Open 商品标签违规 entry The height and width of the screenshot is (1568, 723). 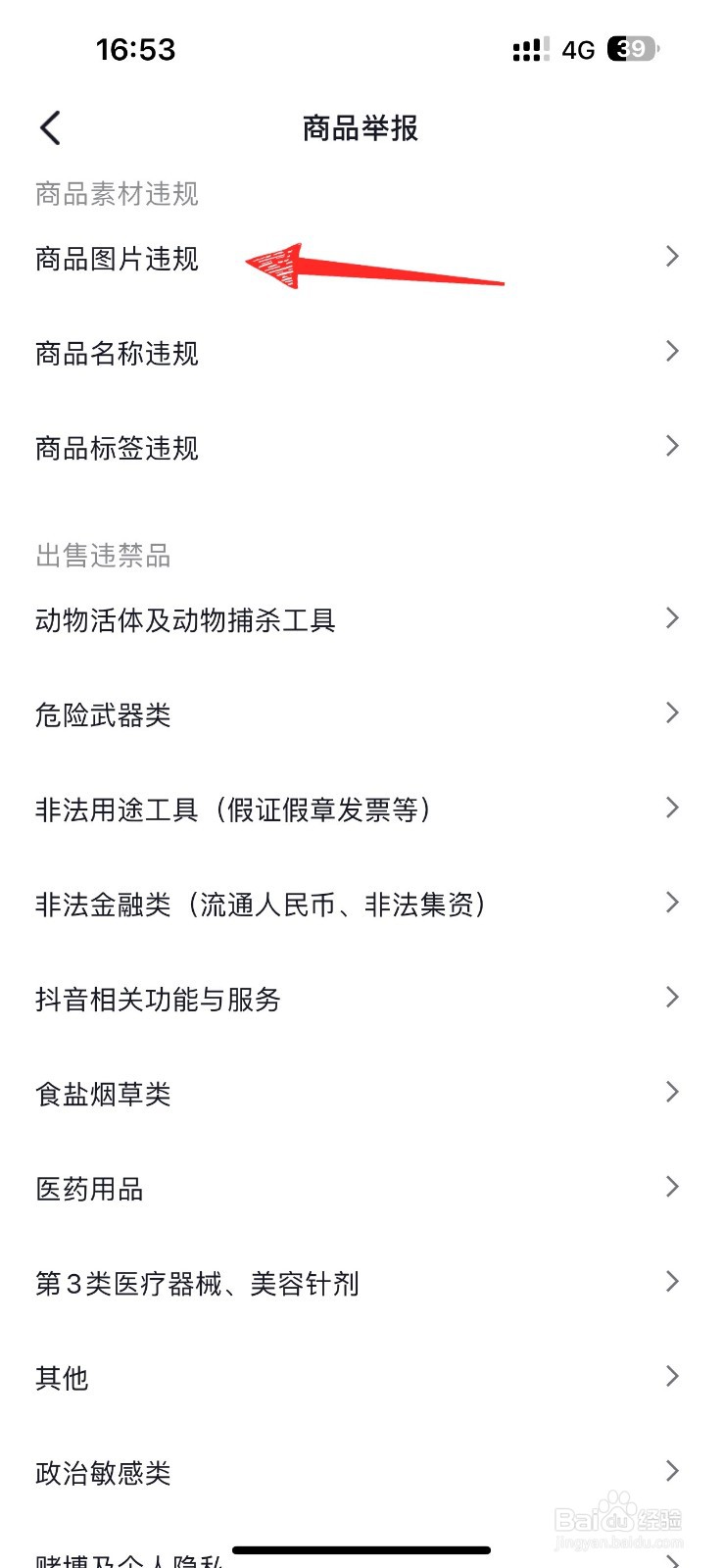(118, 447)
